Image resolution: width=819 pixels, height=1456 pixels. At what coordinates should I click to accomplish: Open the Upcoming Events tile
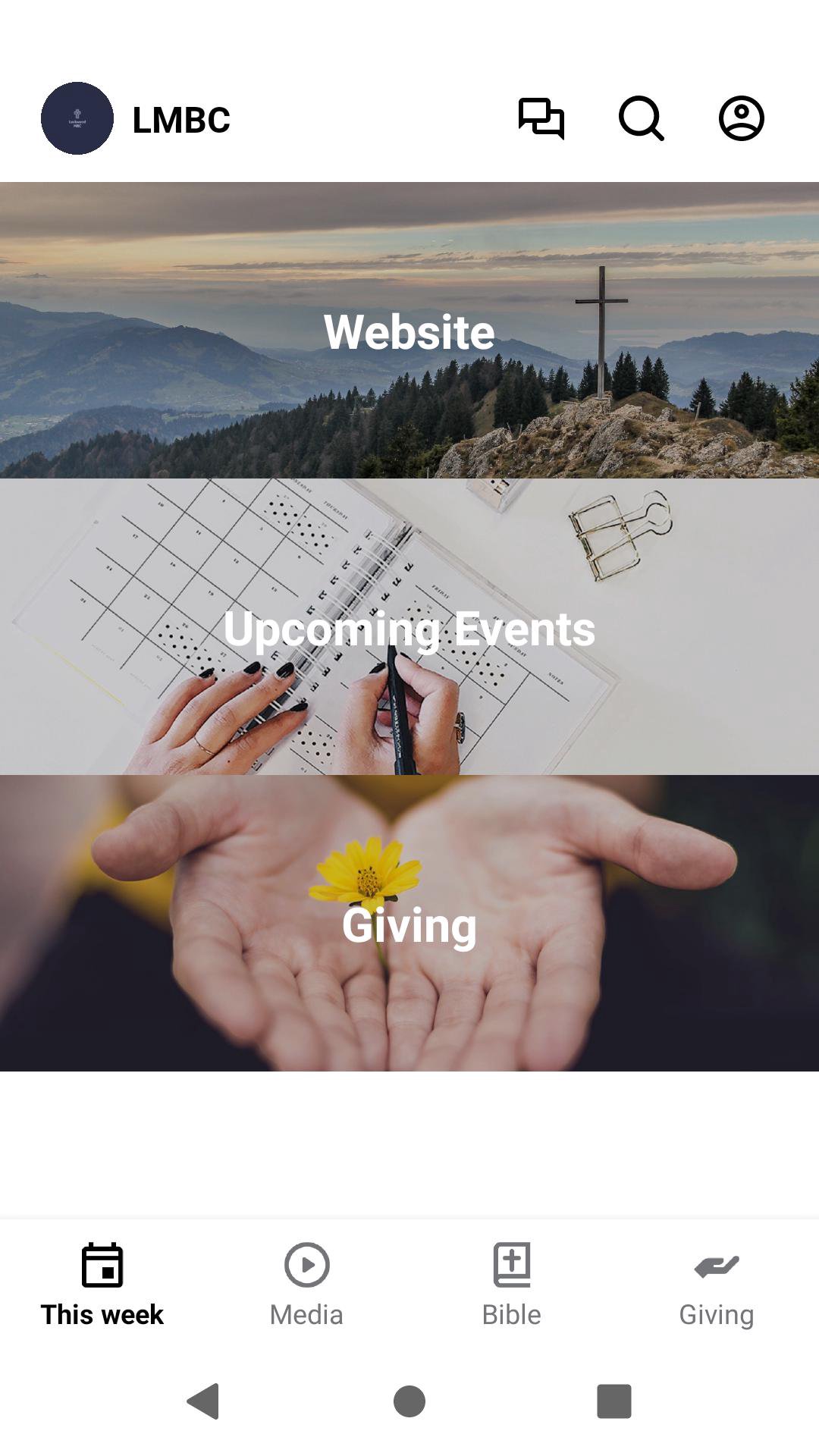coord(409,627)
